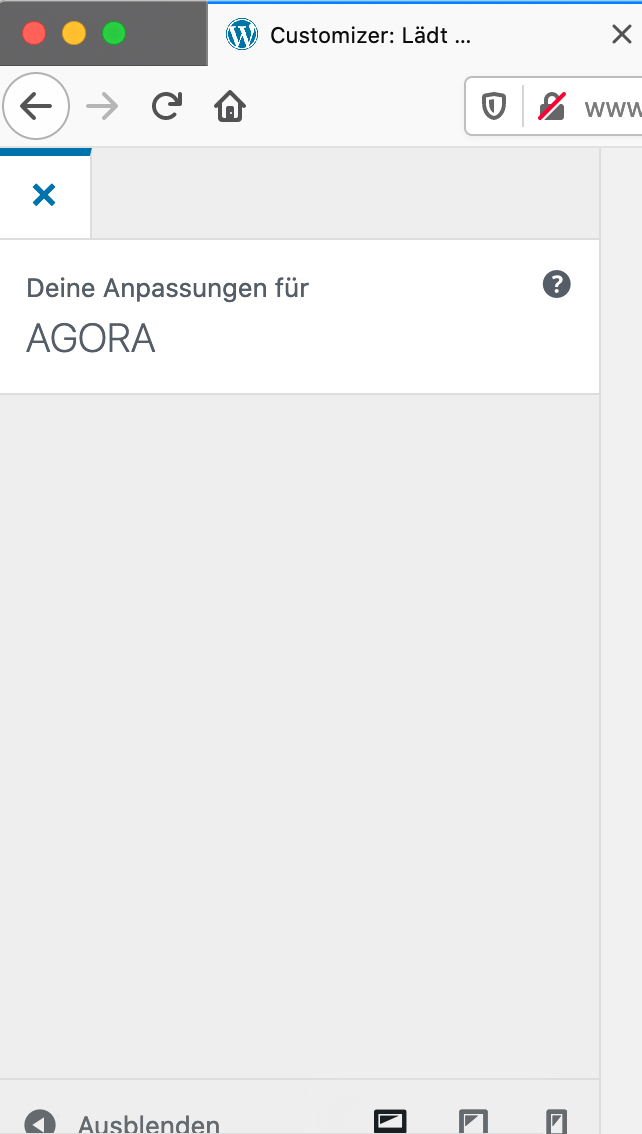Switch to tablet preview mode
This screenshot has height=1134, width=642.
click(x=473, y=1121)
